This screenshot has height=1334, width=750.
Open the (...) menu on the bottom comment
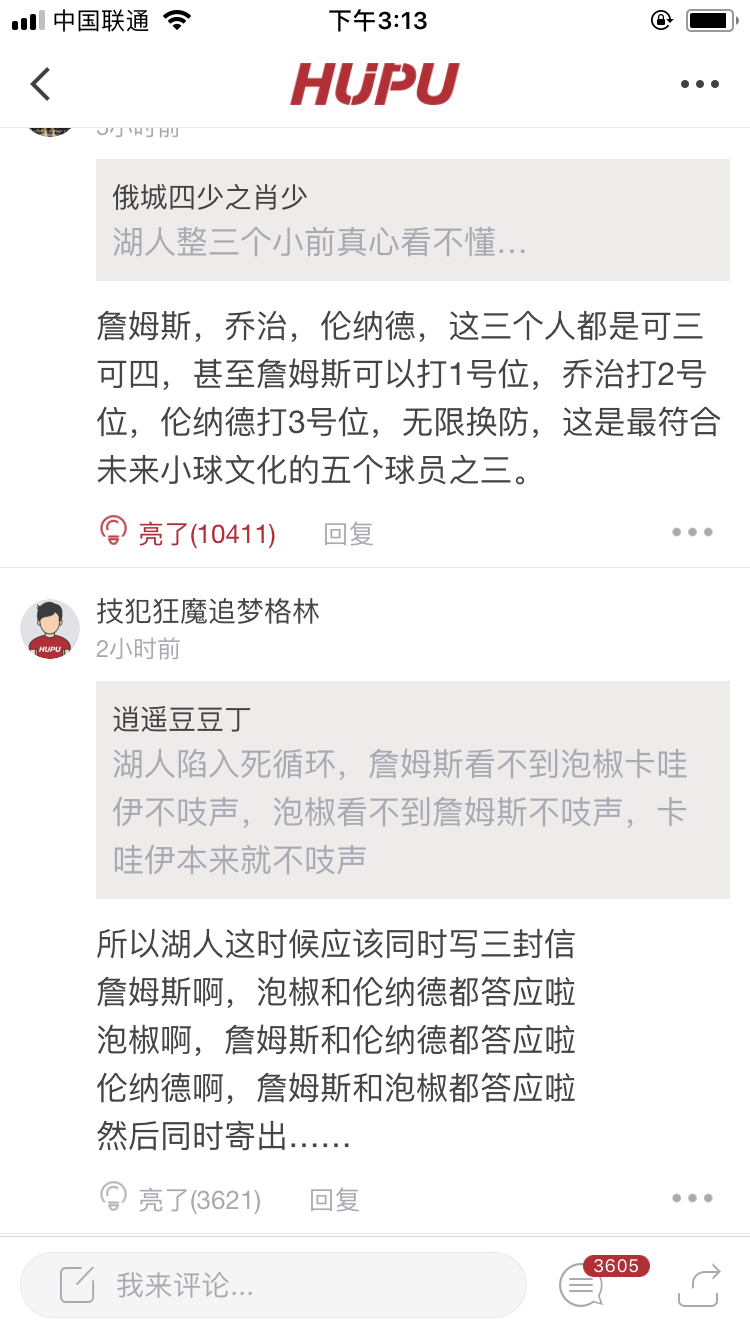(692, 1198)
